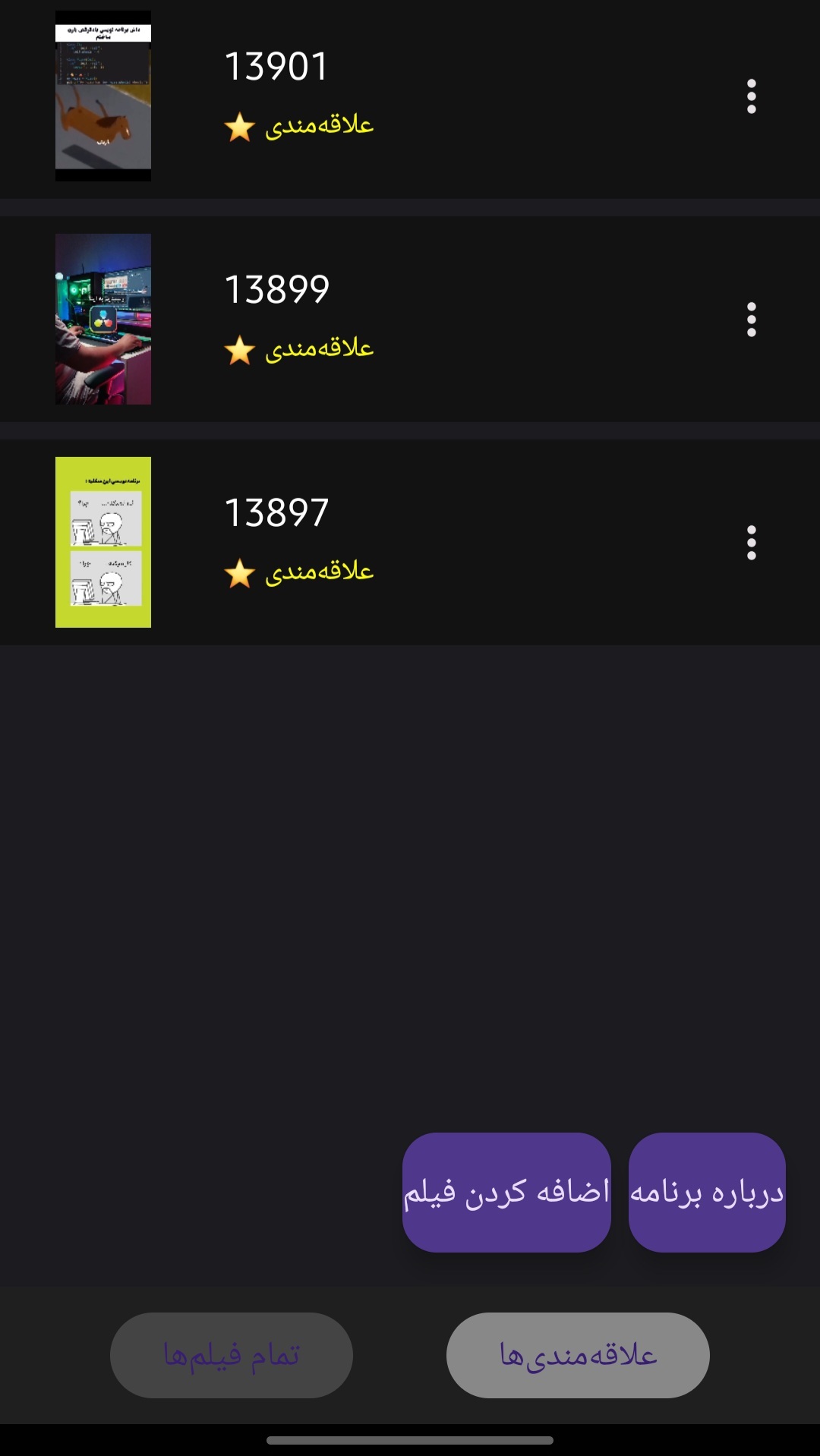Image resolution: width=820 pixels, height=1456 pixels.
Task: Switch to تمام فیلم‌ها tab
Action: 232,1355
